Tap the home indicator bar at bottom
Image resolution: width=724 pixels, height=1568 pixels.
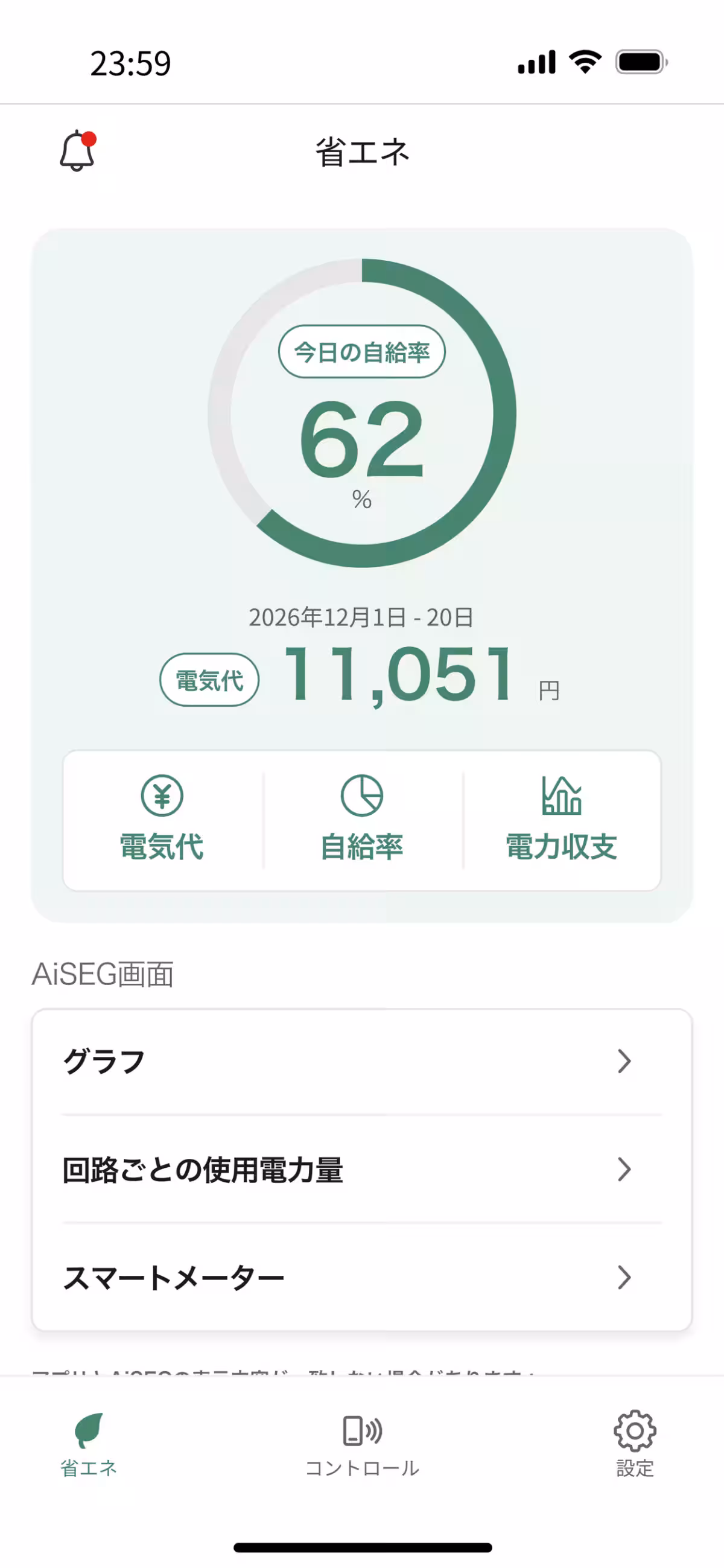(x=362, y=1547)
